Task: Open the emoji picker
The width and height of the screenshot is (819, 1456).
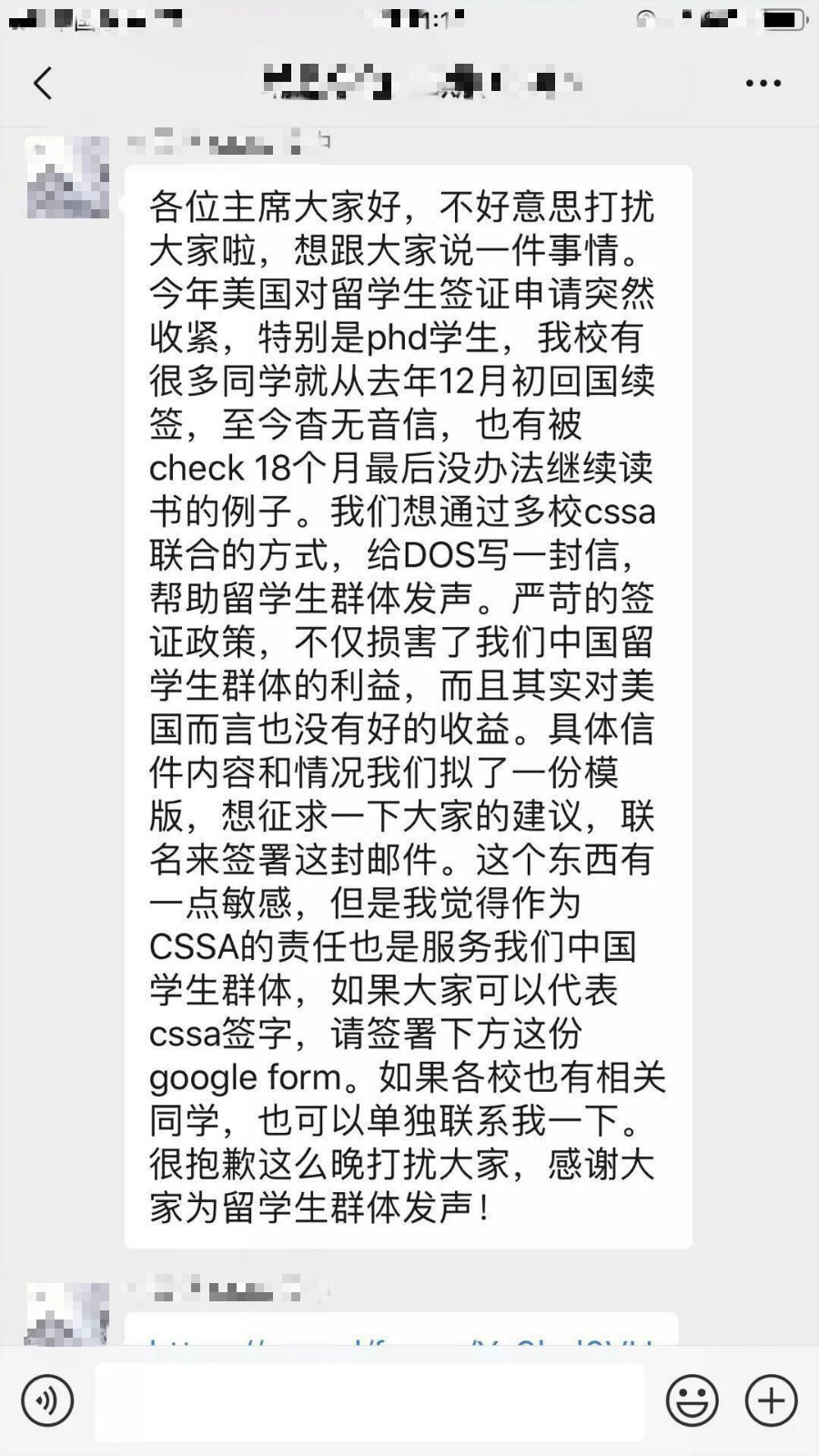Action: [692, 1400]
